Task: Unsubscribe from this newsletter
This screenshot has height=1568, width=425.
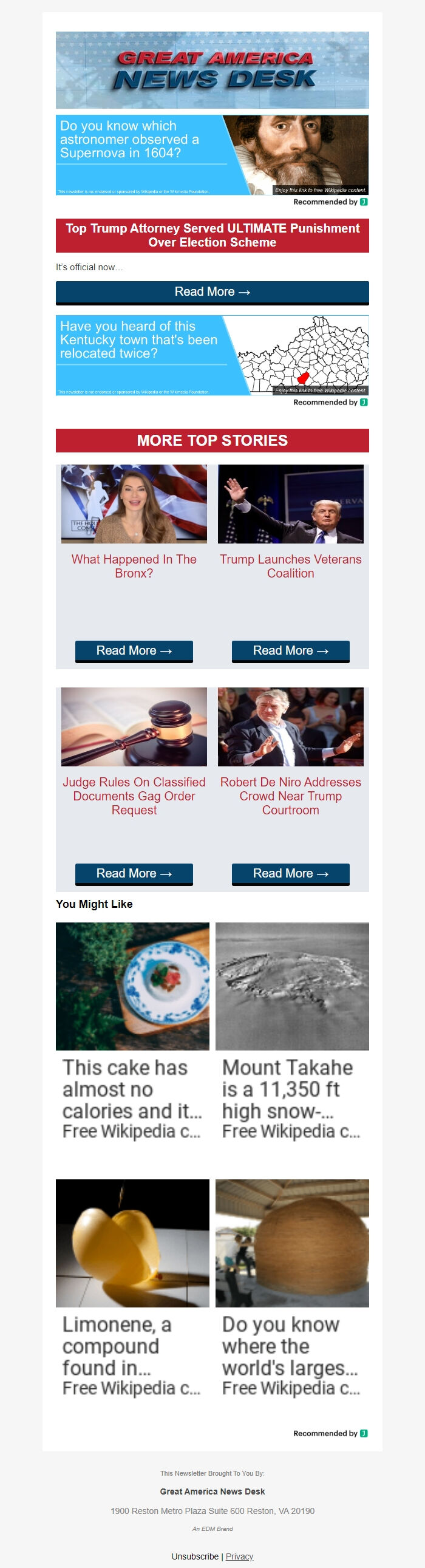Action: click(x=195, y=1556)
